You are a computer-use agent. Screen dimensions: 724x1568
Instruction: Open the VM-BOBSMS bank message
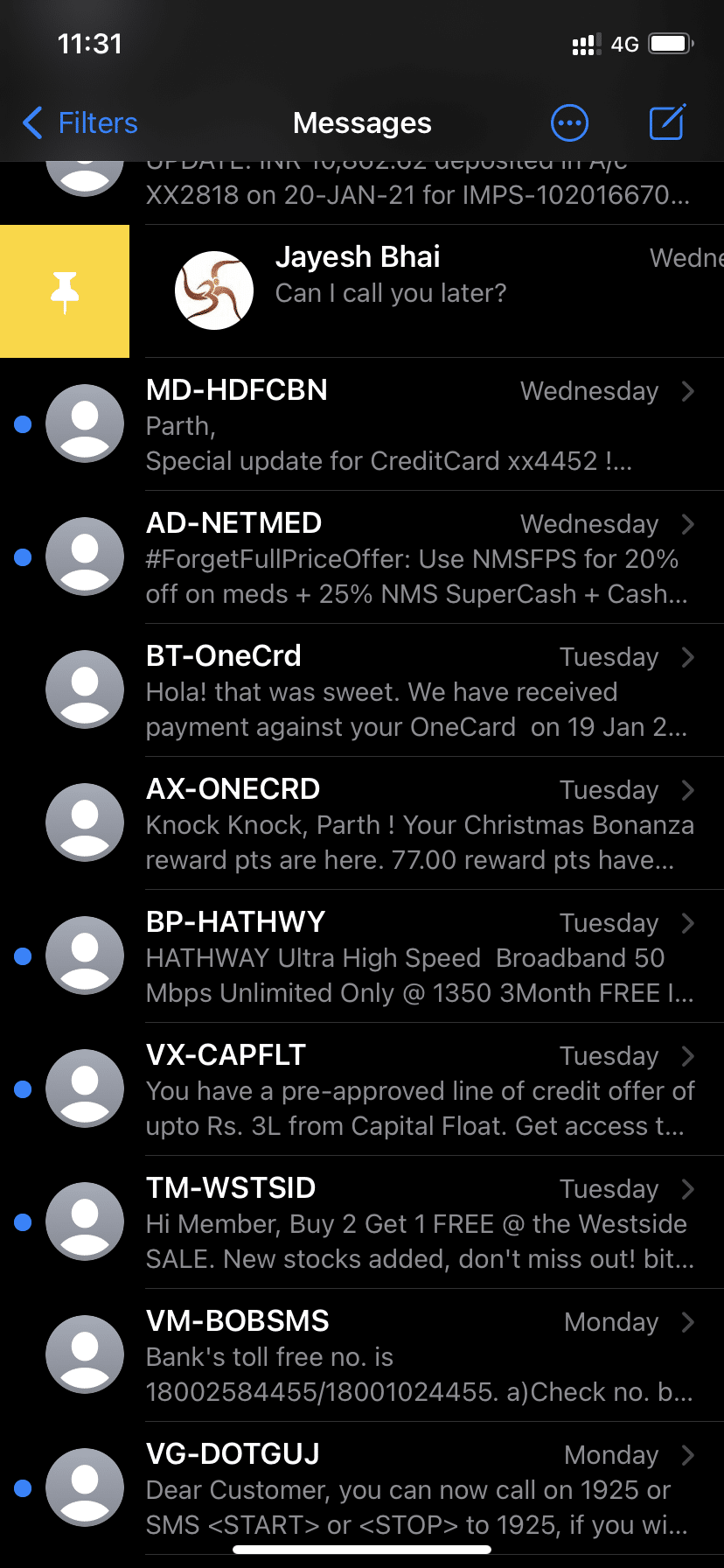[x=402, y=1356]
